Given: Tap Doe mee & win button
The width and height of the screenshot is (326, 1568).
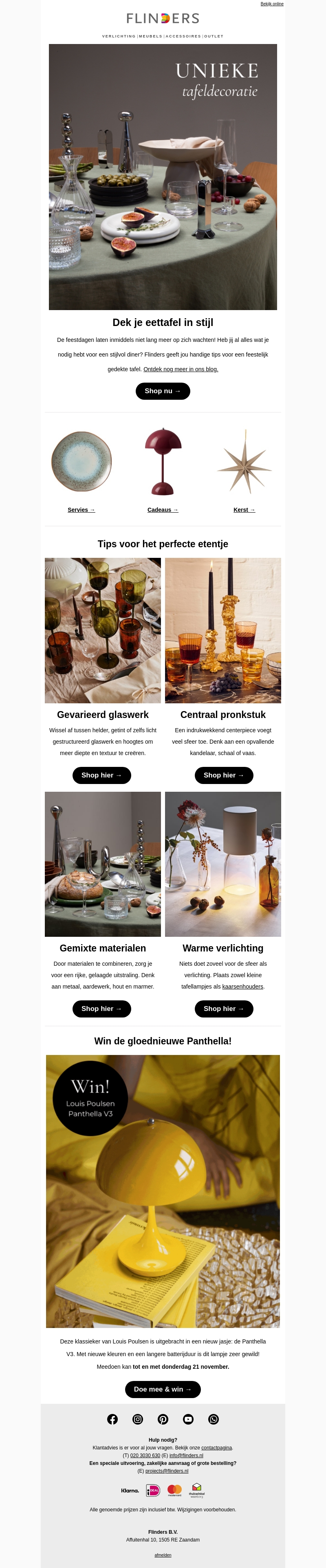Looking at the screenshot, I should click(x=163, y=1389).
